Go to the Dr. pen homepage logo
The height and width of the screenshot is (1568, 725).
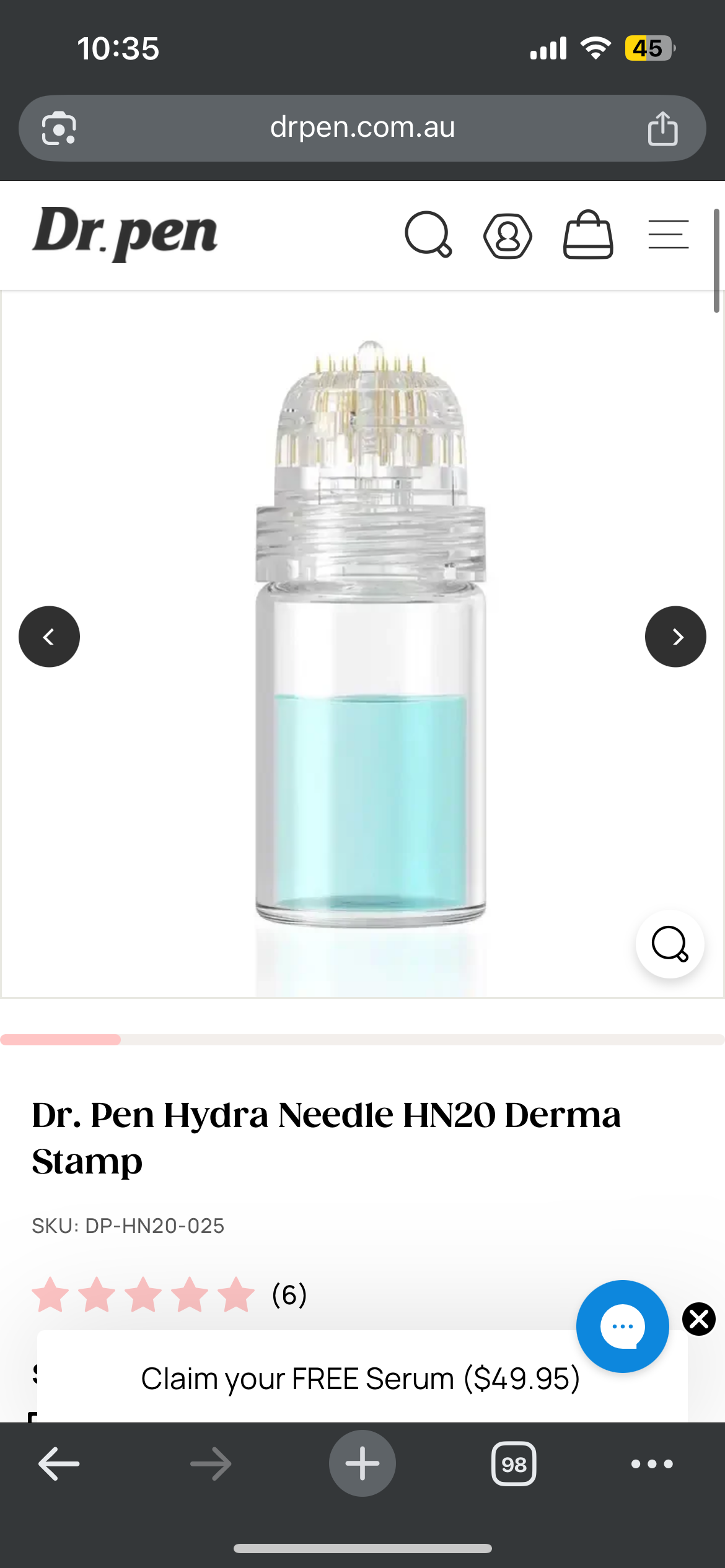(125, 233)
